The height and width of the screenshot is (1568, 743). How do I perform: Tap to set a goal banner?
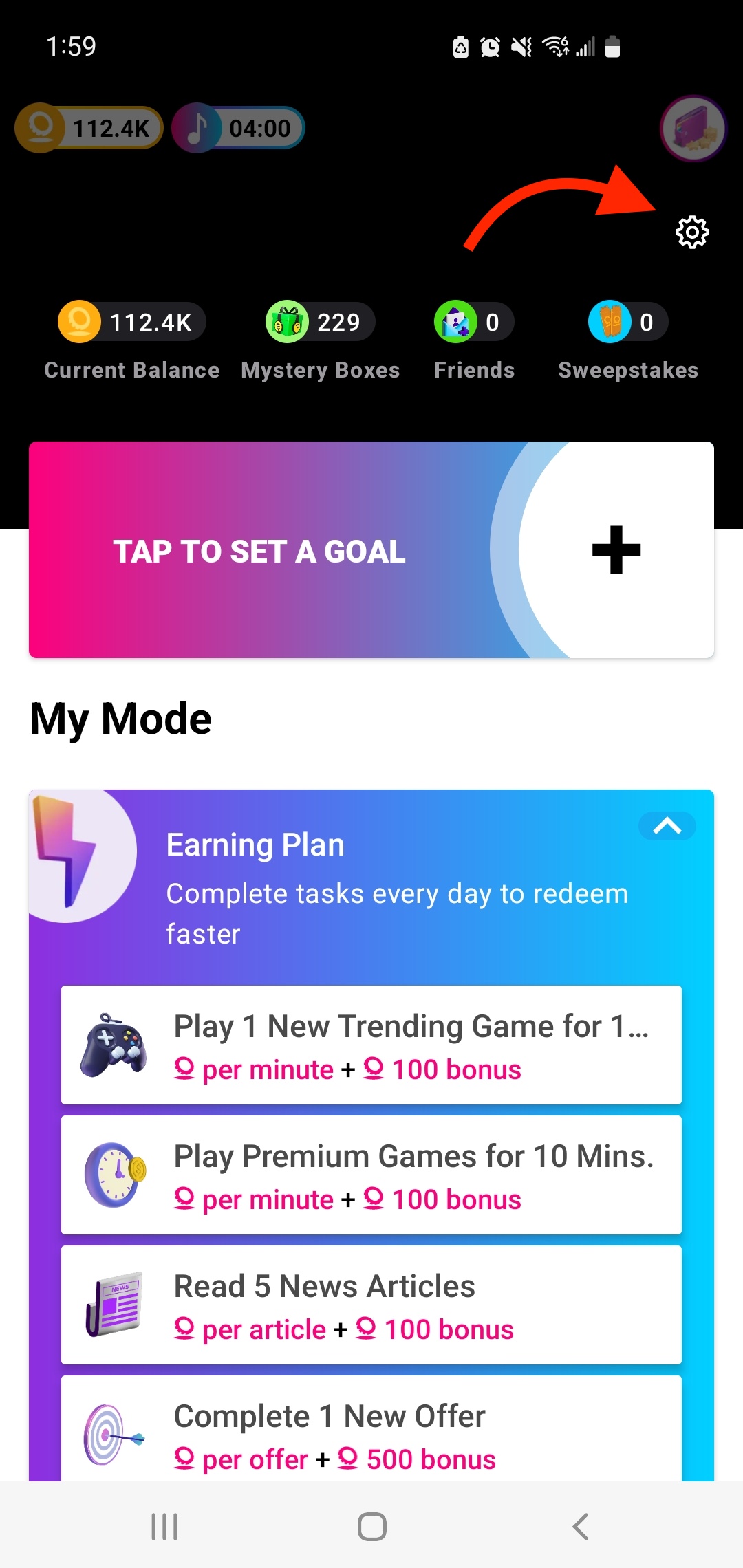(371, 550)
